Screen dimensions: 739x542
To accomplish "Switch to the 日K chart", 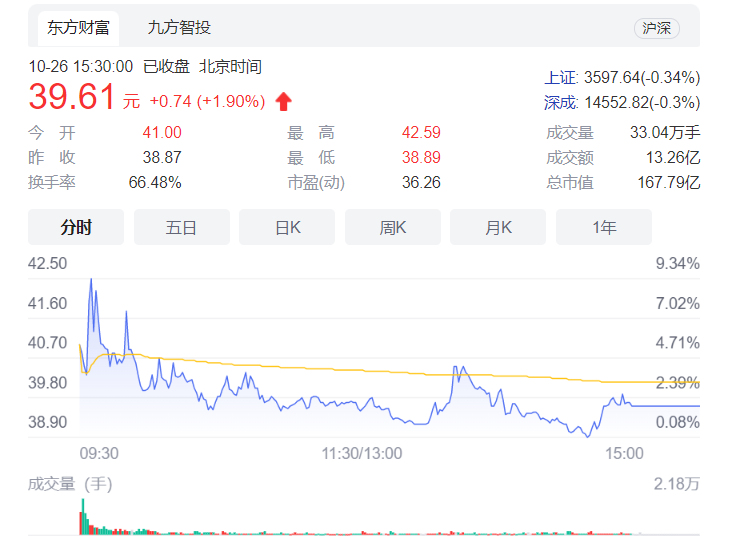I will pyautogui.click(x=287, y=227).
